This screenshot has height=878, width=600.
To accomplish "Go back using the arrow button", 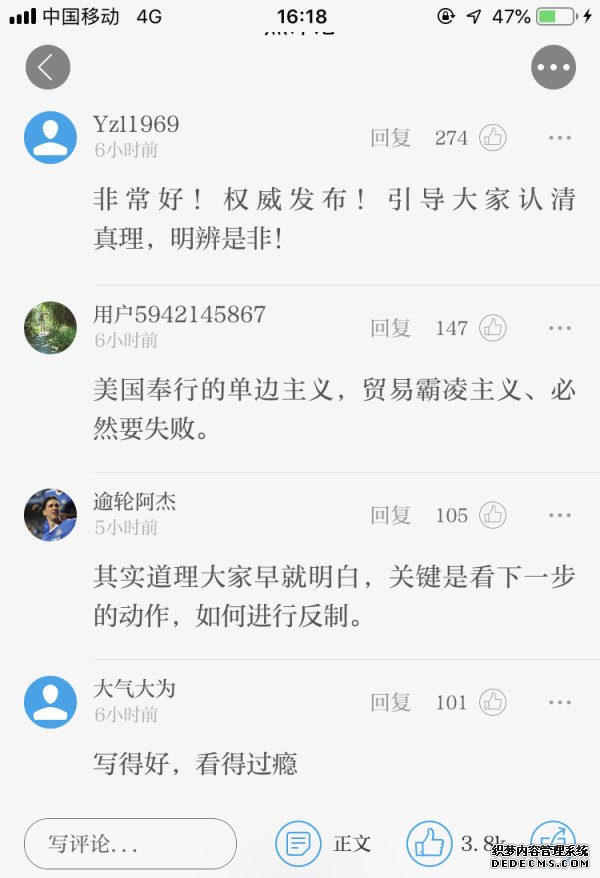I will (47, 68).
